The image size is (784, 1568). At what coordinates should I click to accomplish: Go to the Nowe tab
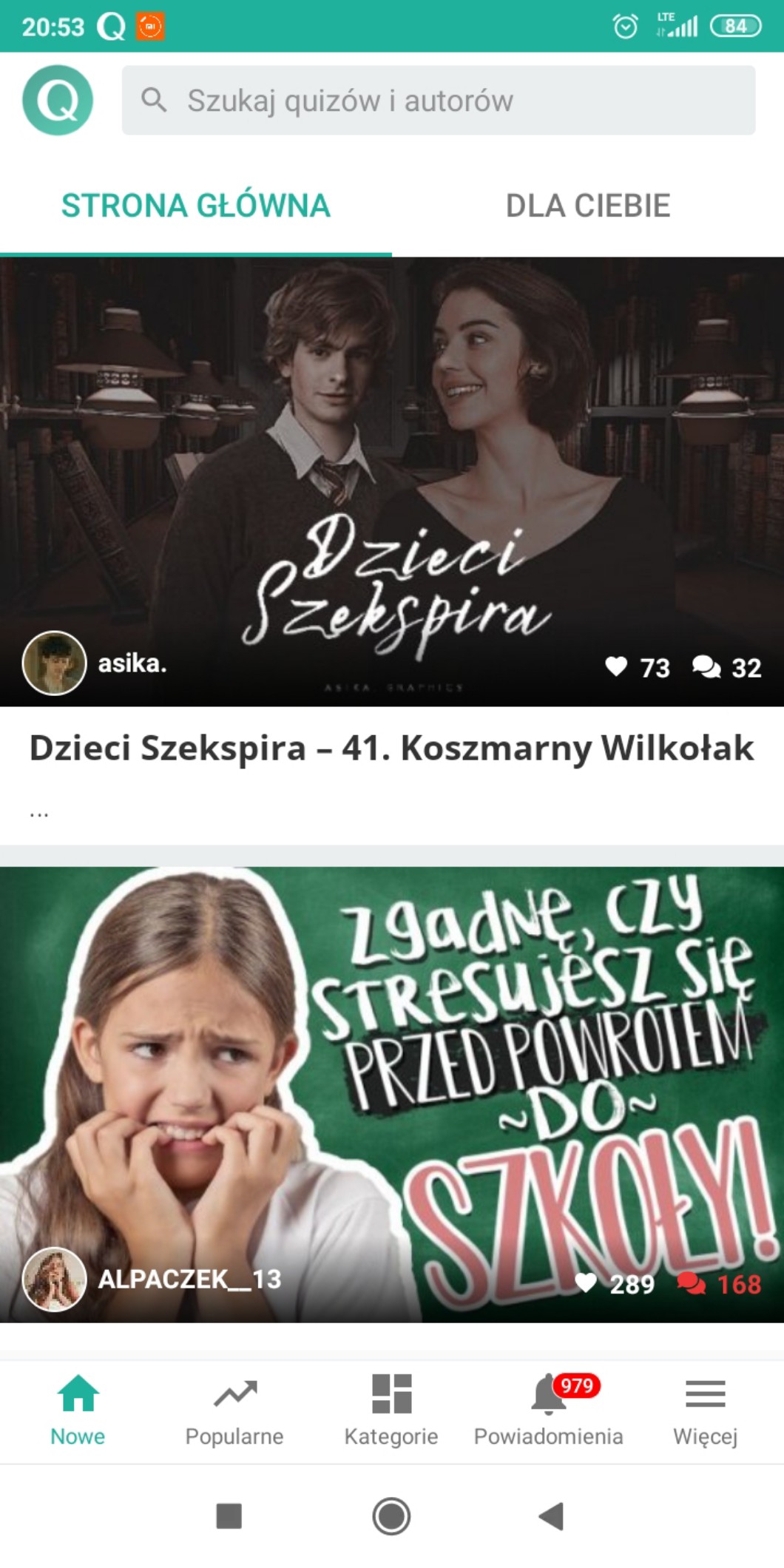tap(78, 1410)
